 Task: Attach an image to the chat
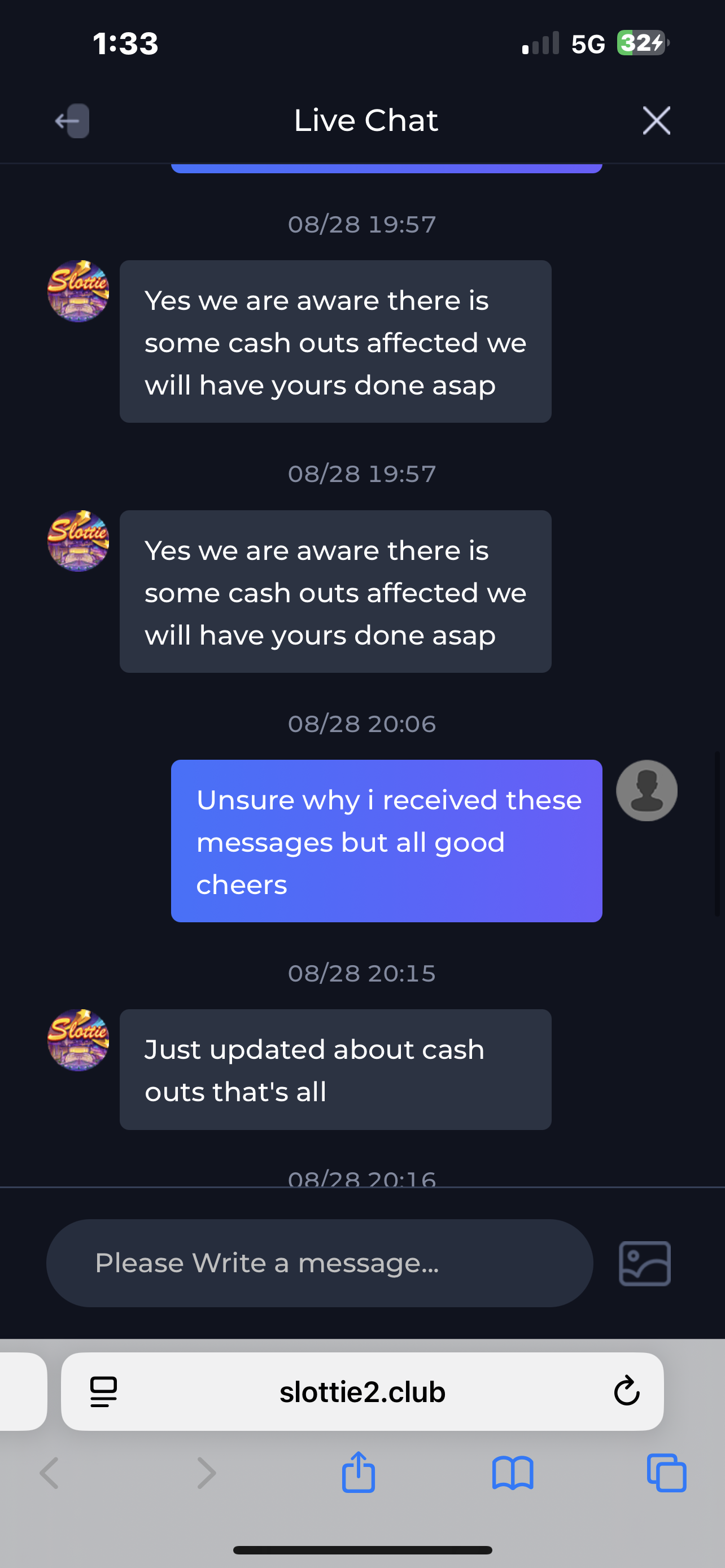644,1263
